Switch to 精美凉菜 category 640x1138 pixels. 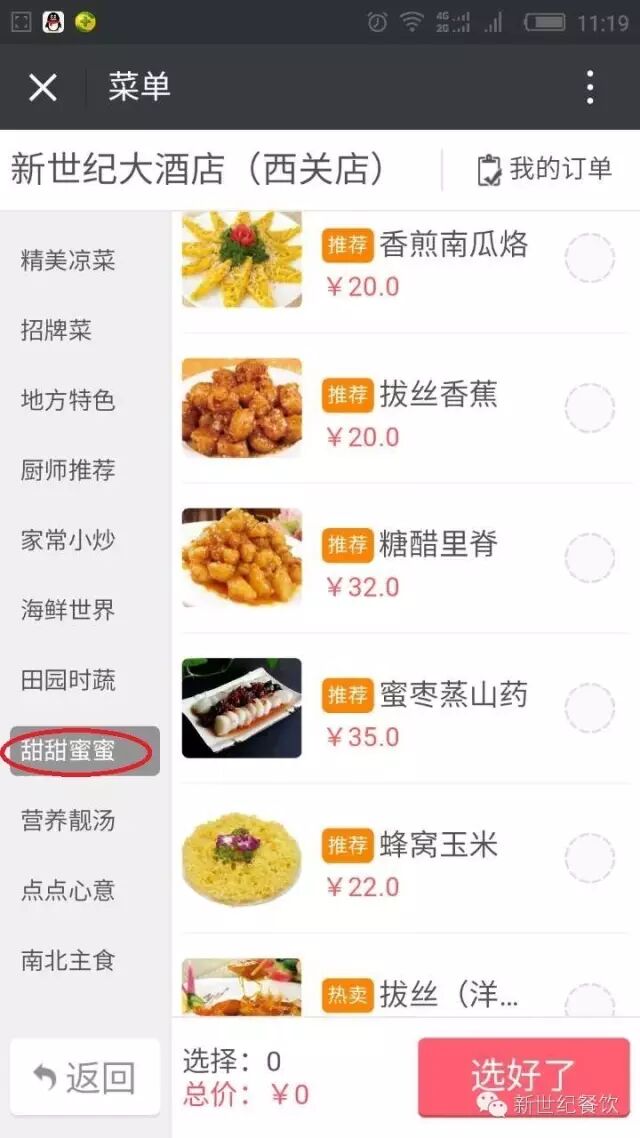68,261
